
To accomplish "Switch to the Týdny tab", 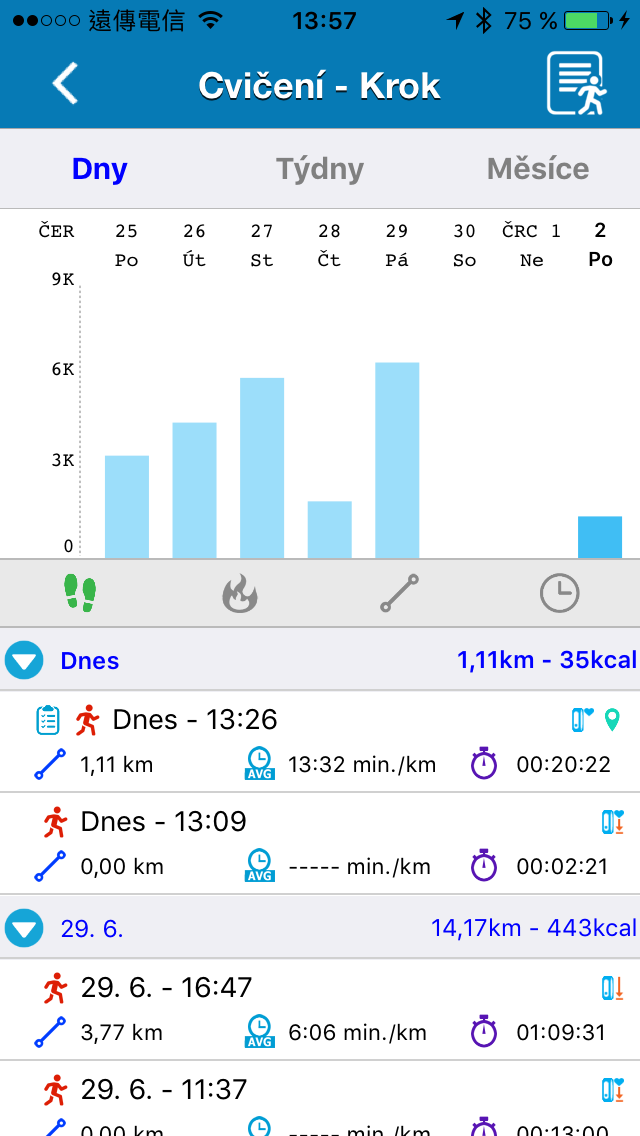I will [x=320, y=169].
